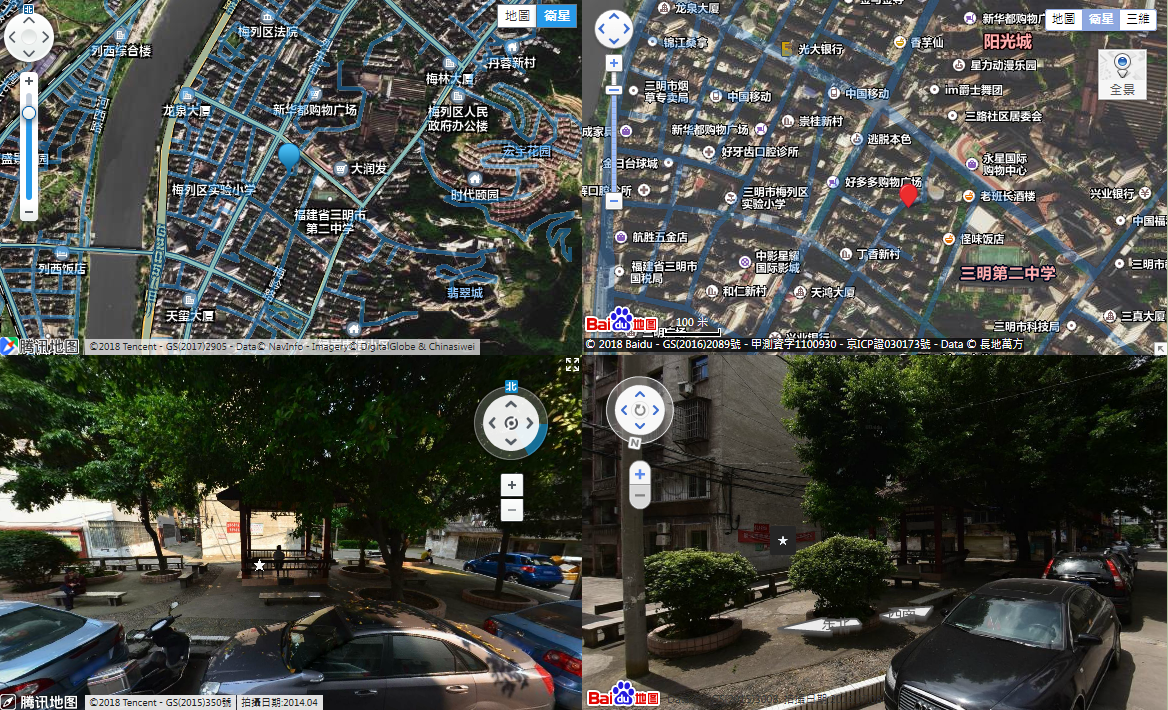1168x710 pixels.
Task: Open the 全景 panorama button on Baidu map
Action: (1122, 75)
